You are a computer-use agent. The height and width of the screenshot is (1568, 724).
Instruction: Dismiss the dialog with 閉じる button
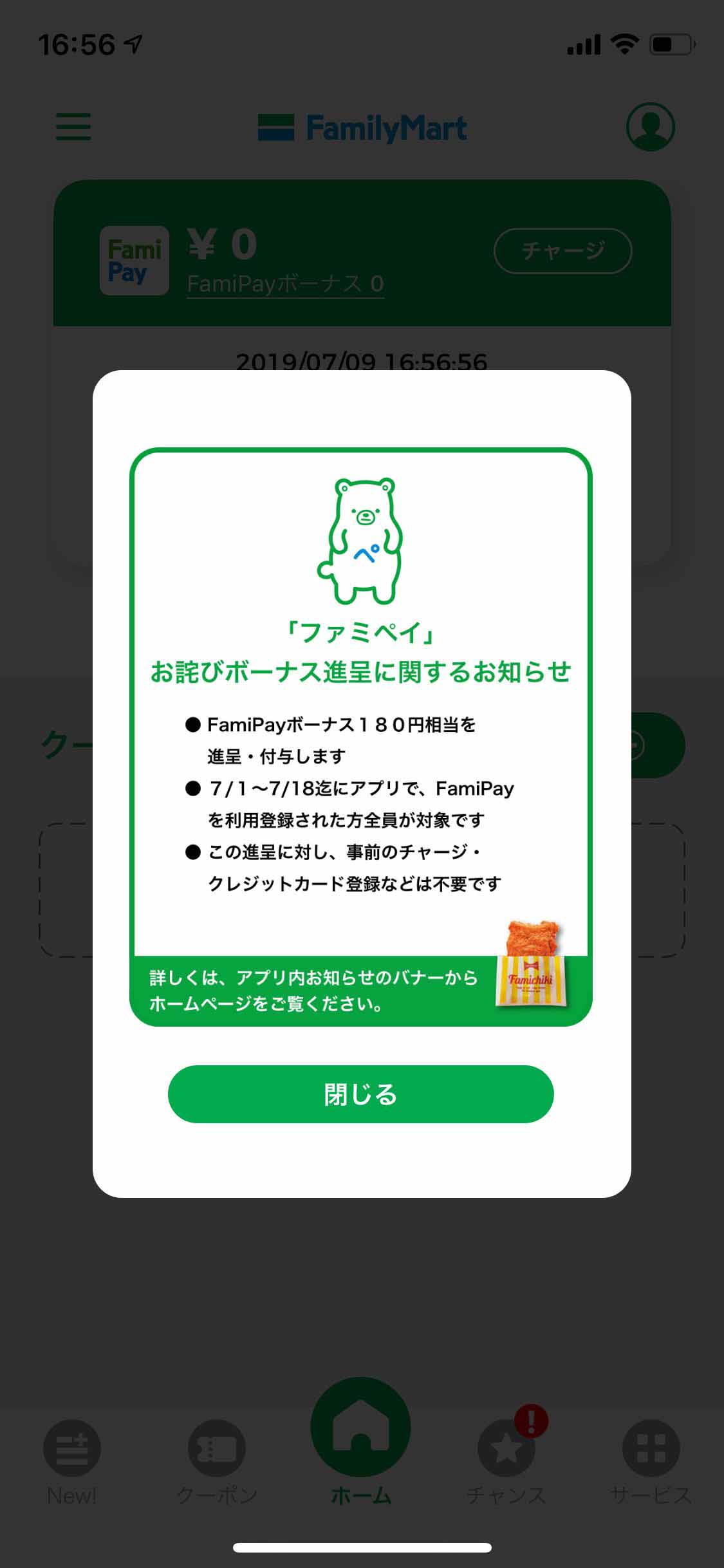coord(360,1094)
